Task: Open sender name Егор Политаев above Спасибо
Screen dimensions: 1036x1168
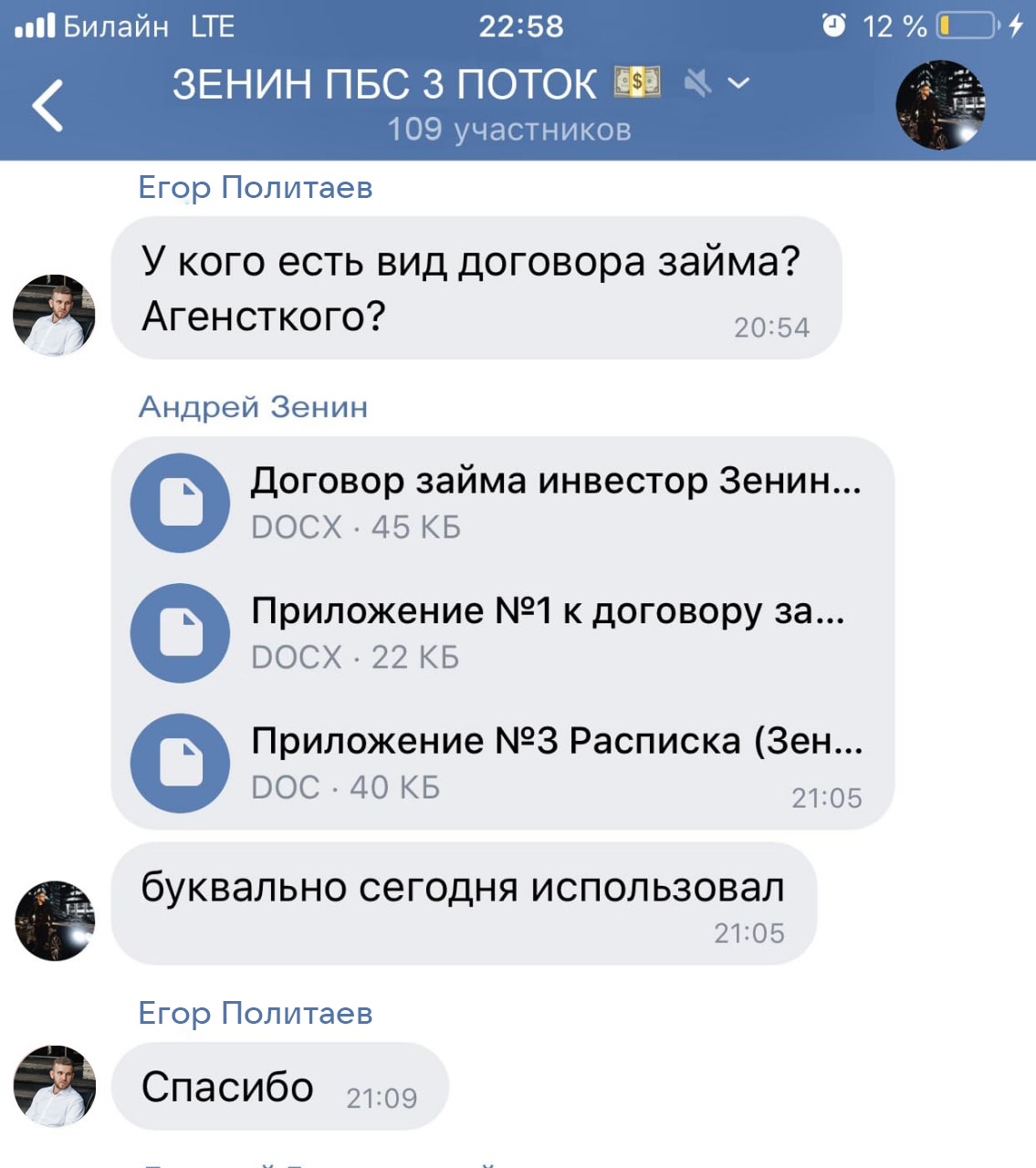Action: 256,1013
